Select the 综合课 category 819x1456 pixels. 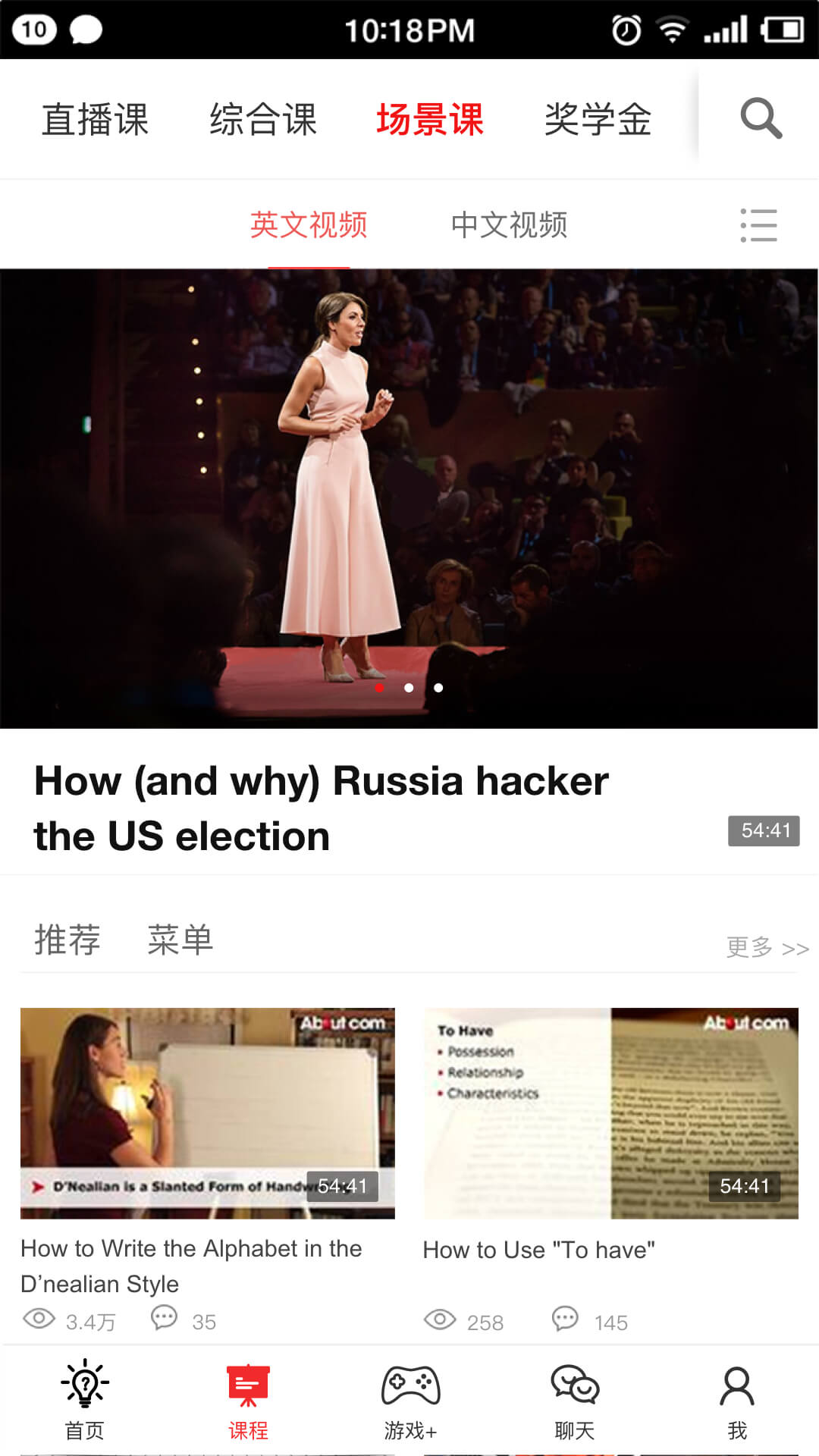tap(263, 119)
